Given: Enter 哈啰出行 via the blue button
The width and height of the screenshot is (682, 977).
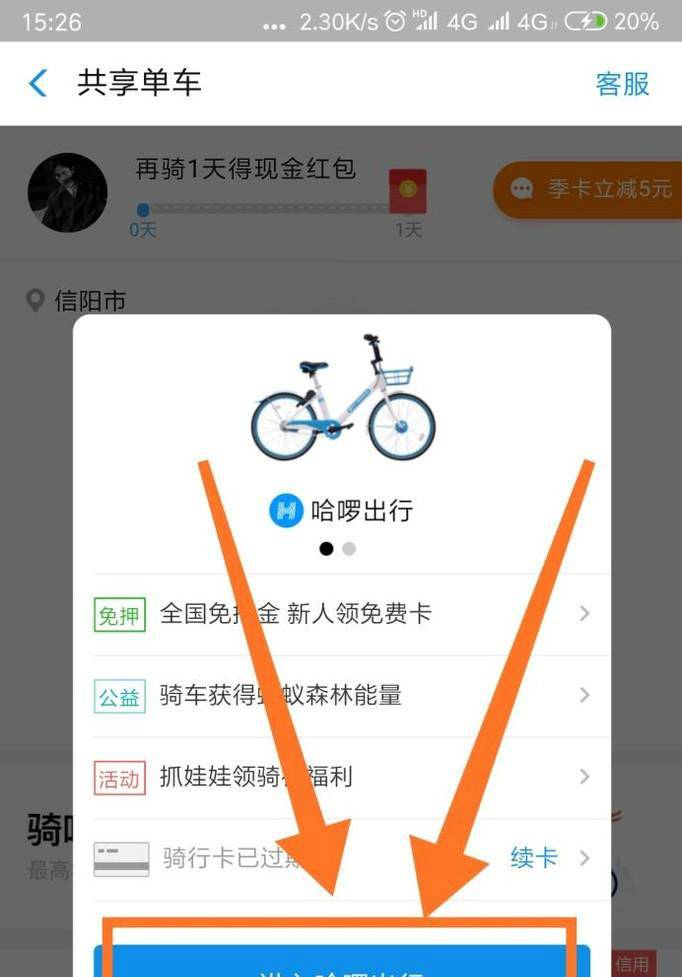Looking at the screenshot, I should (x=342, y=961).
